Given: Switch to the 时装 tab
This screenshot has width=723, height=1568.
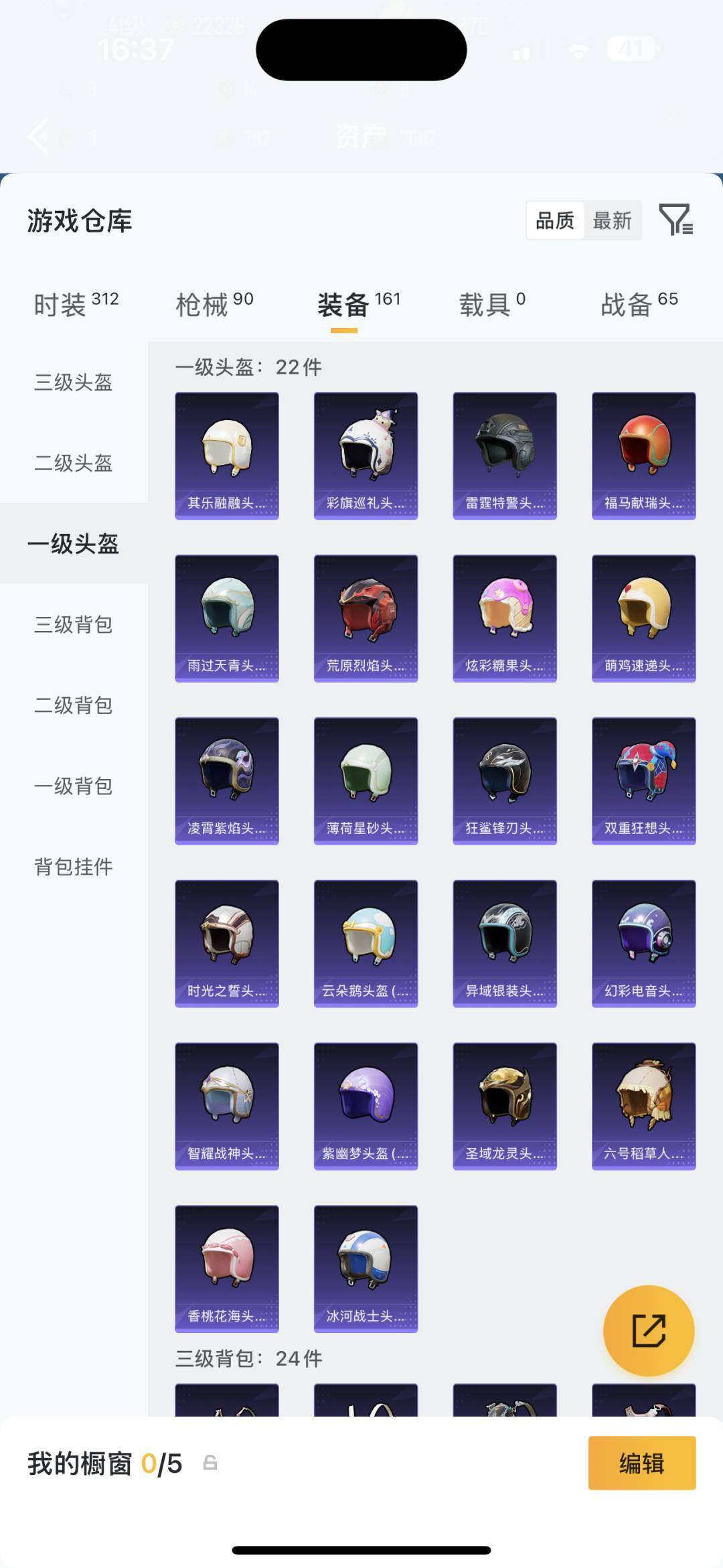Looking at the screenshot, I should click(x=76, y=304).
